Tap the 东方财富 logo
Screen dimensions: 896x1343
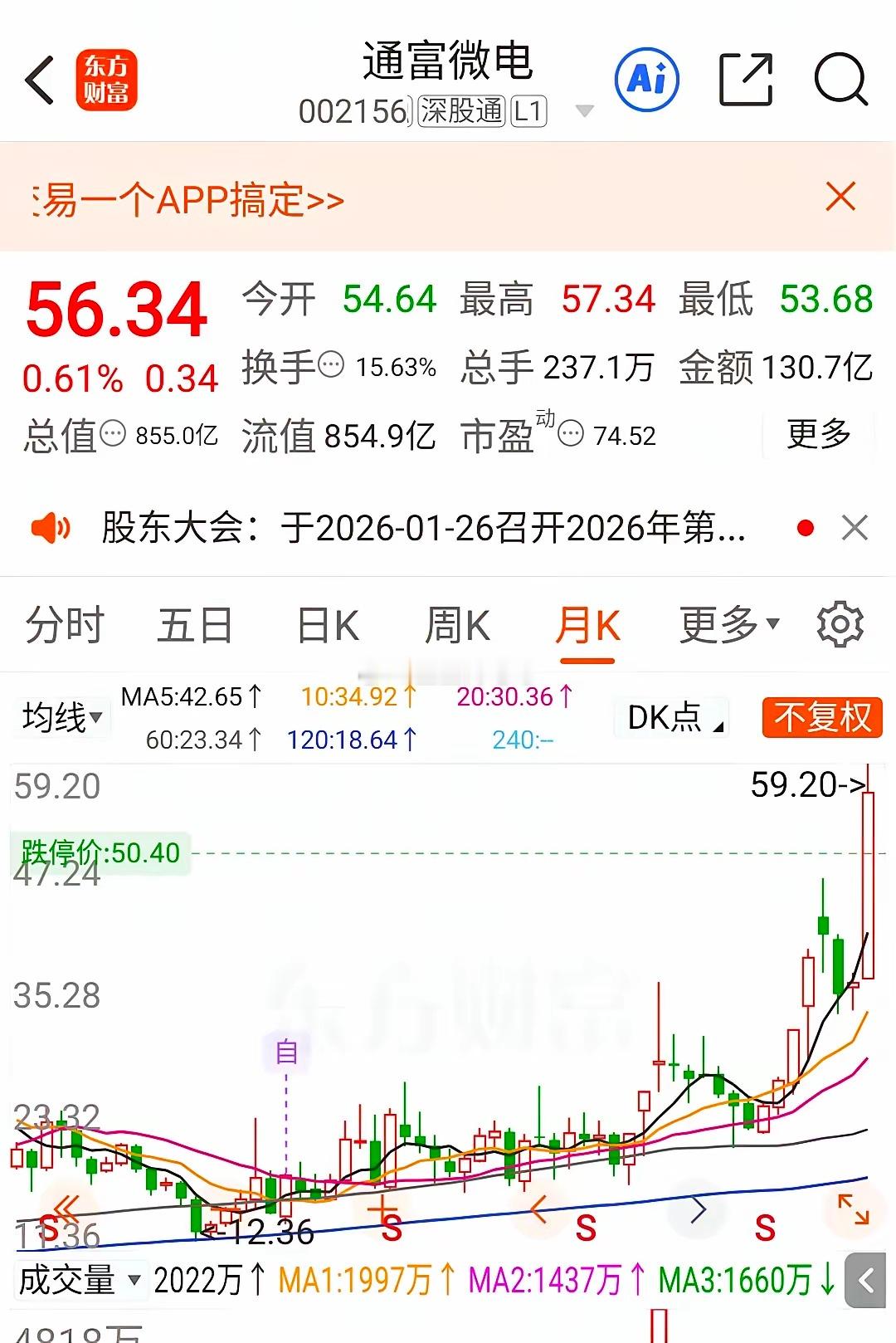point(106,81)
